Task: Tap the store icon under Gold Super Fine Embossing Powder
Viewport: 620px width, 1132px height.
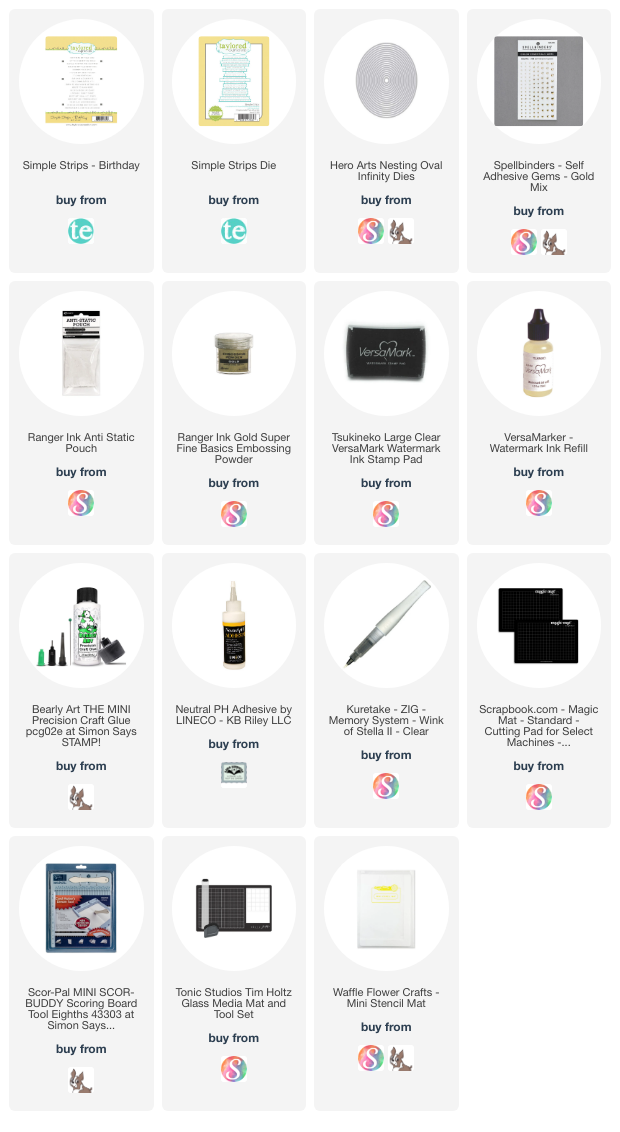Action: click(x=233, y=514)
